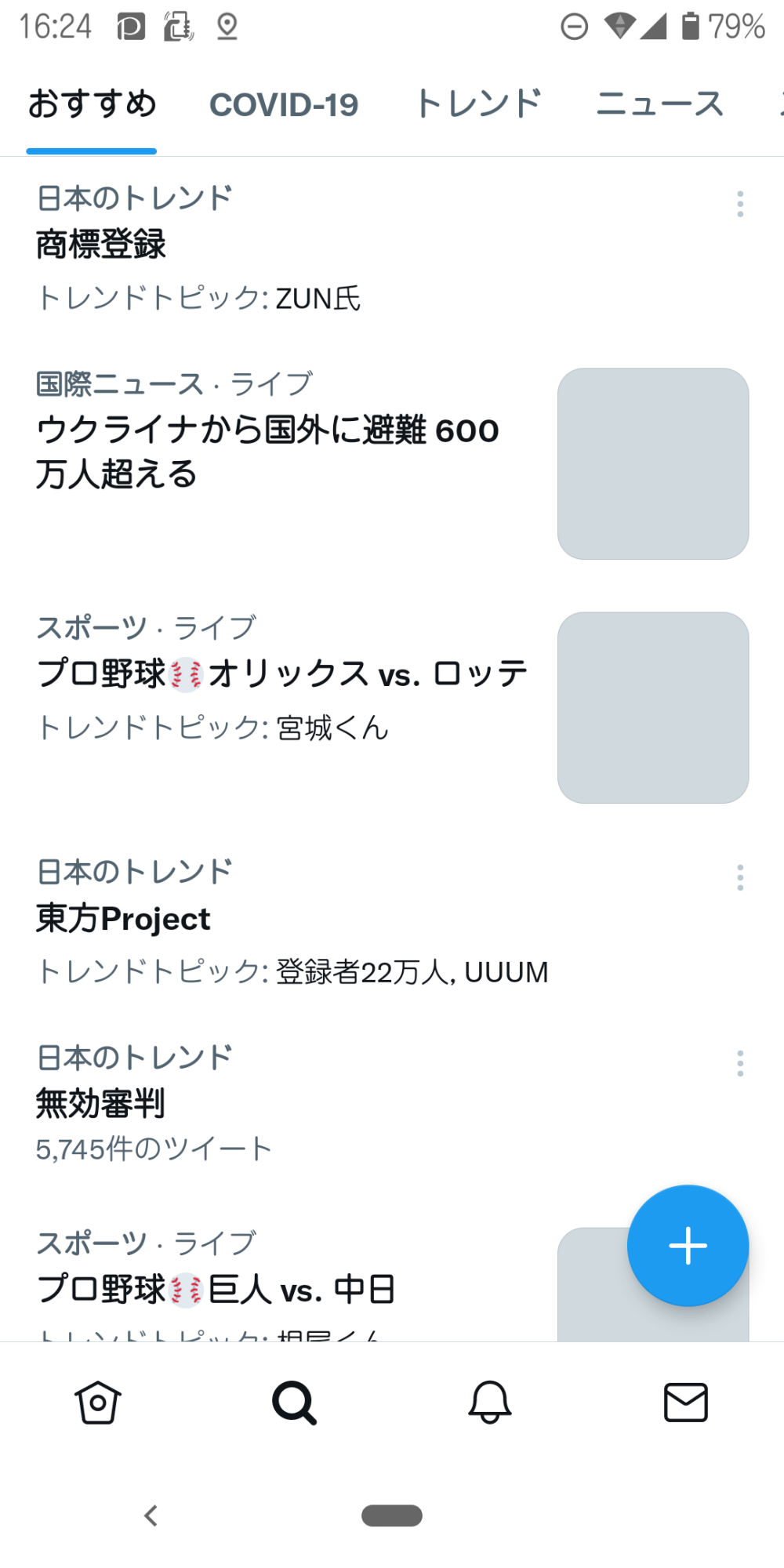784x1568 pixels.
Task: Compose a new tweet
Action: pos(688,1246)
